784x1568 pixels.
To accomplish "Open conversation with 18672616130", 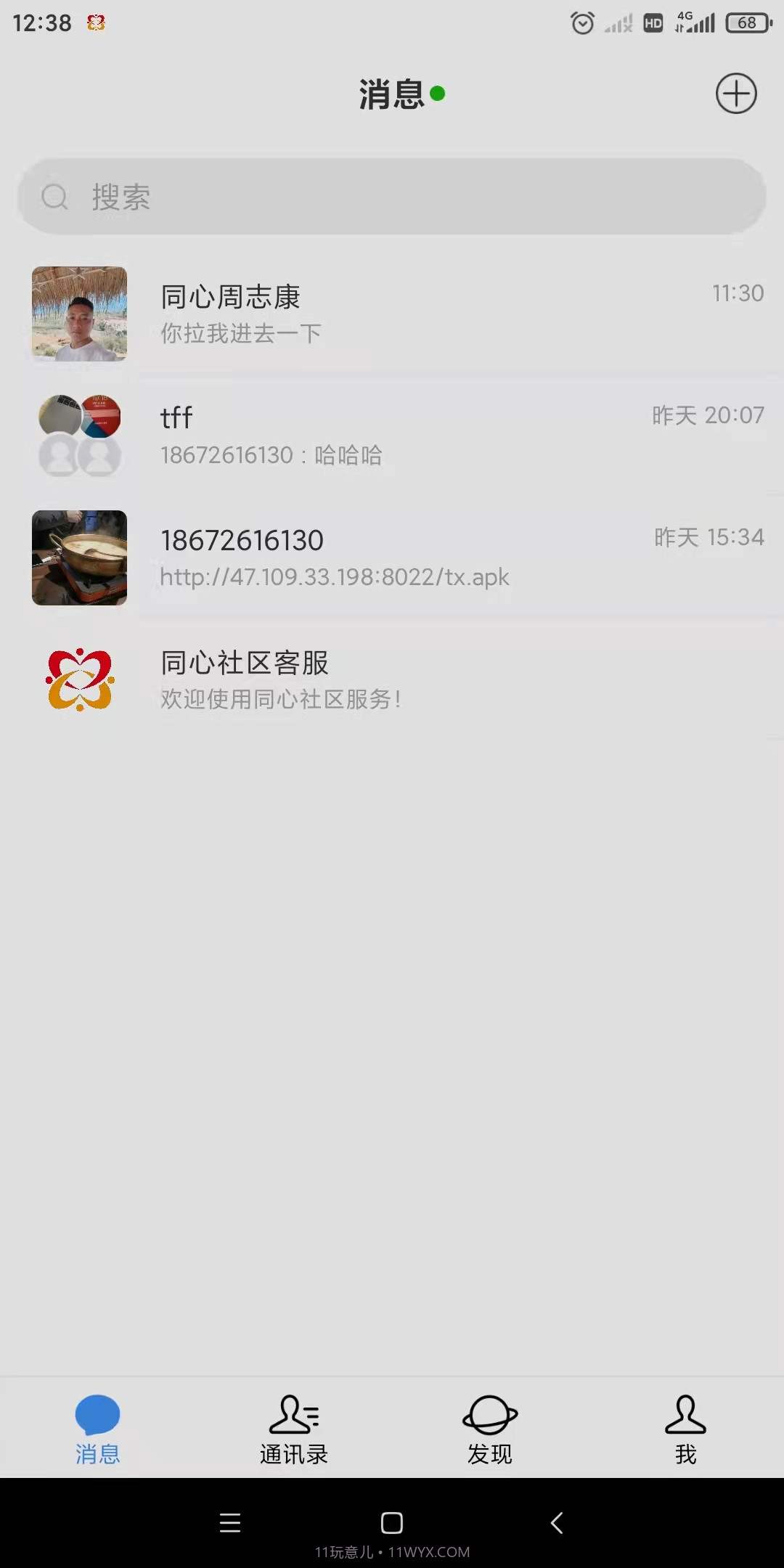I will click(392, 558).
